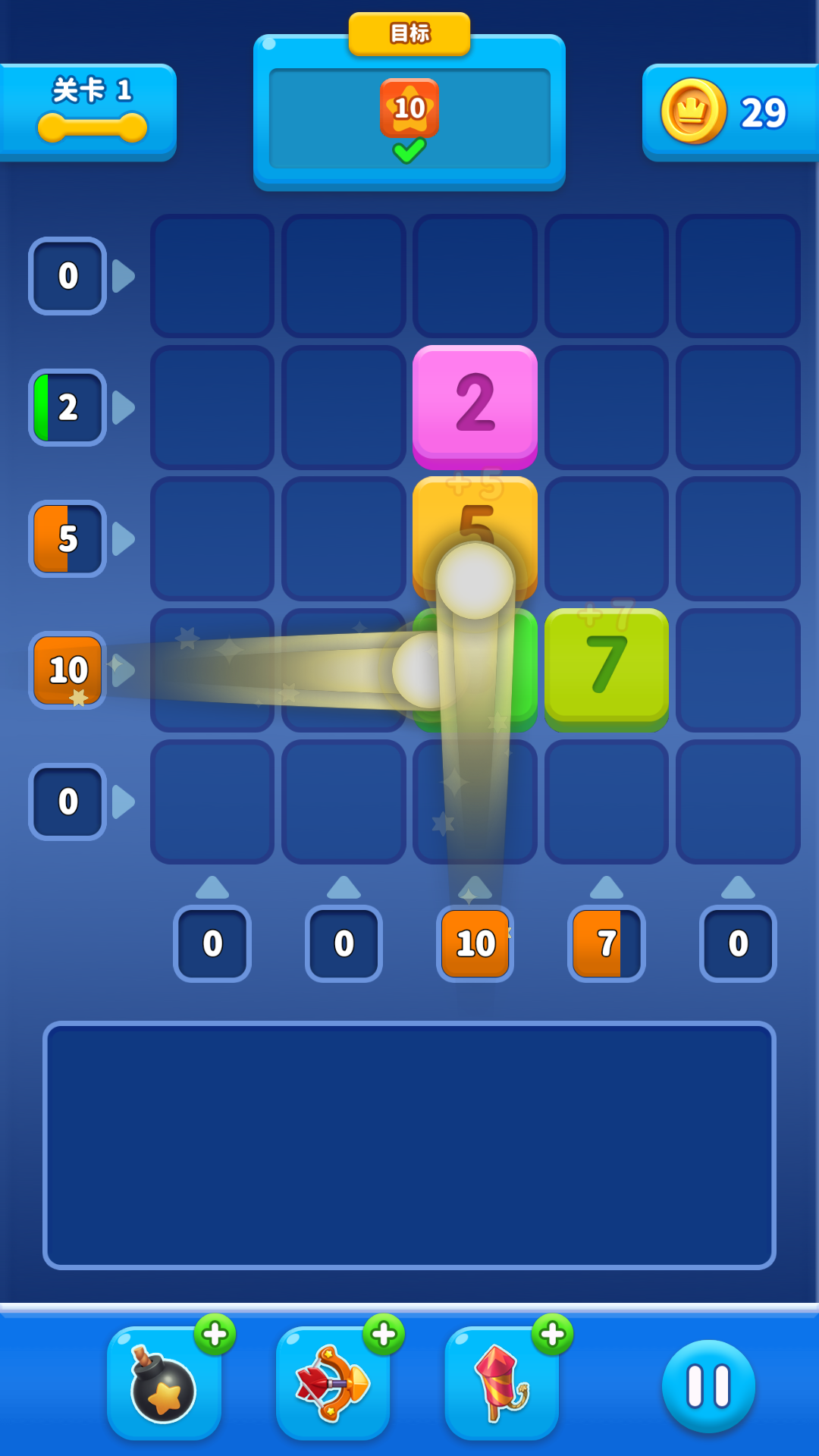Tap the bottom launcher showing 7
This screenshot has width=819, height=1456.
point(606,943)
